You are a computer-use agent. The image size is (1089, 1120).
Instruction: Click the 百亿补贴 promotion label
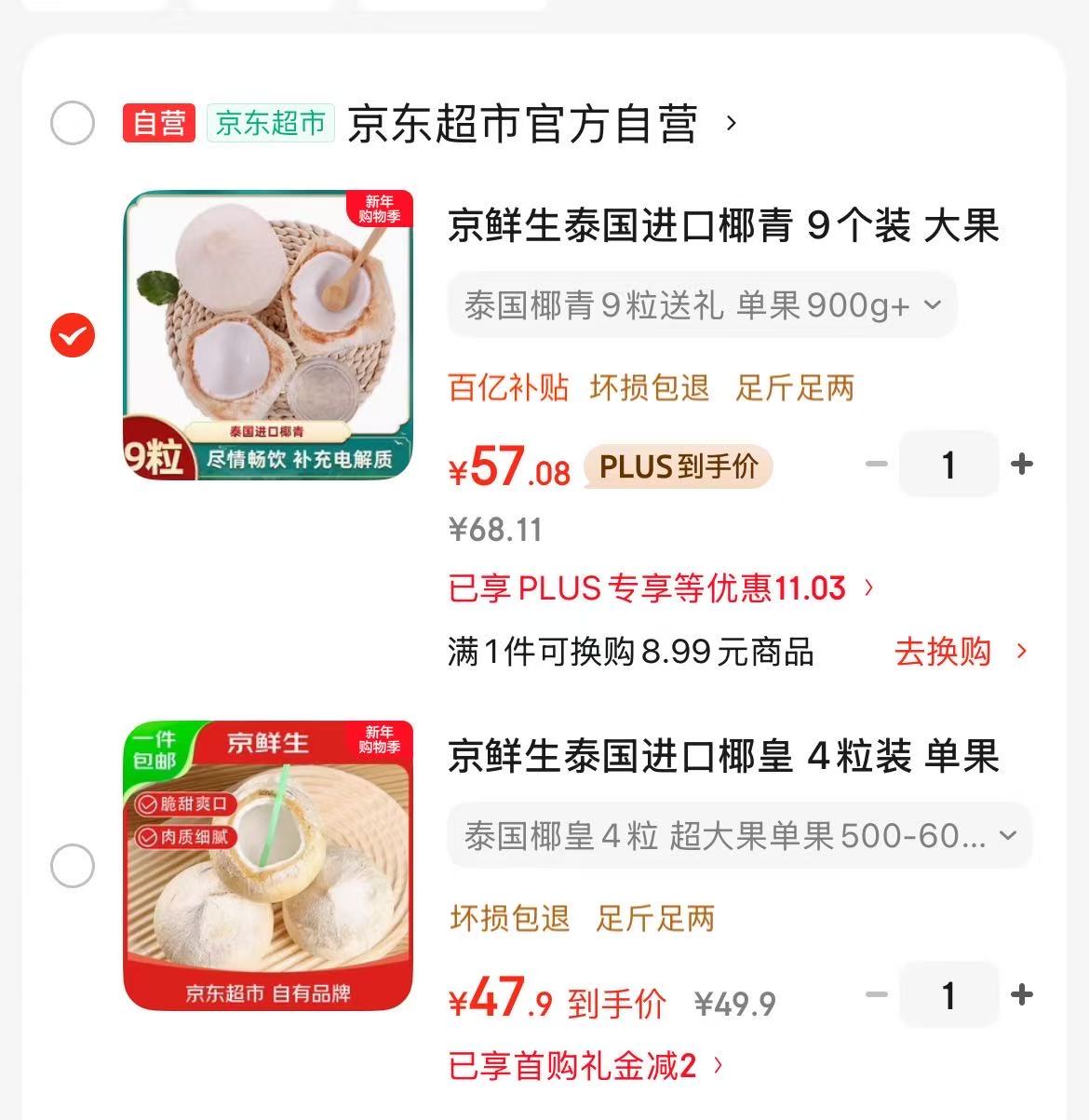508,388
